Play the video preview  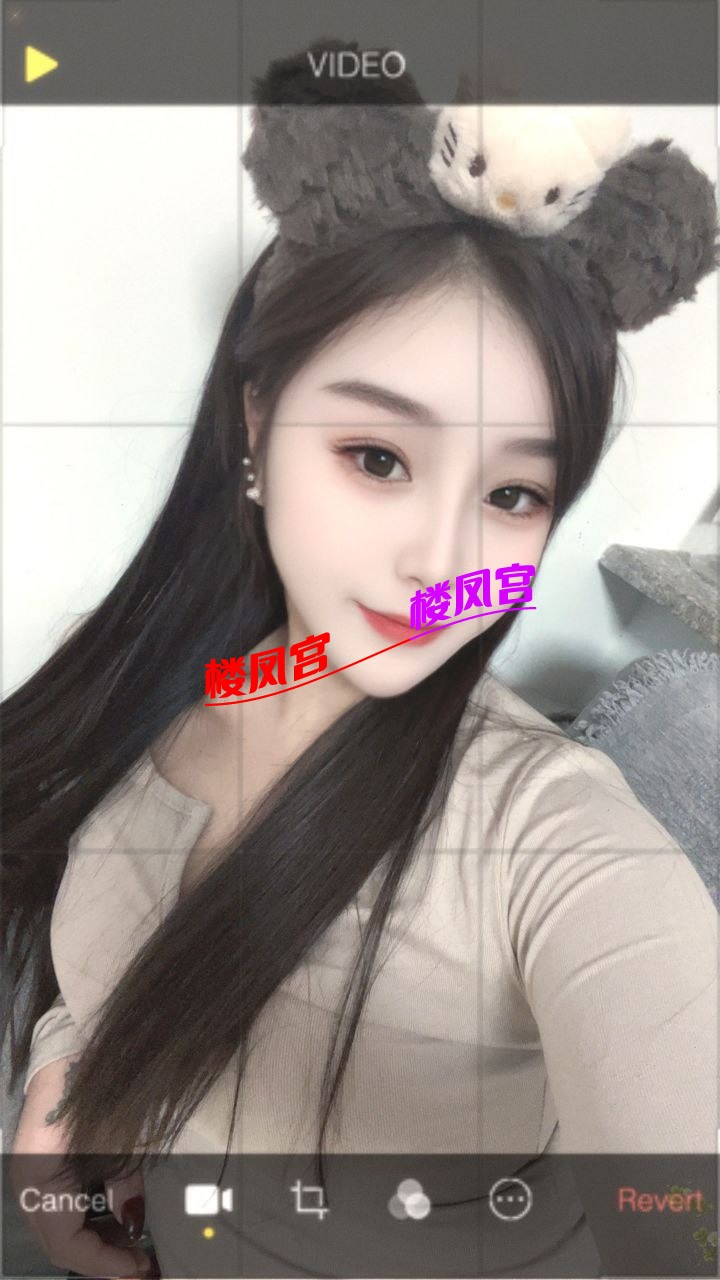(x=41, y=64)
